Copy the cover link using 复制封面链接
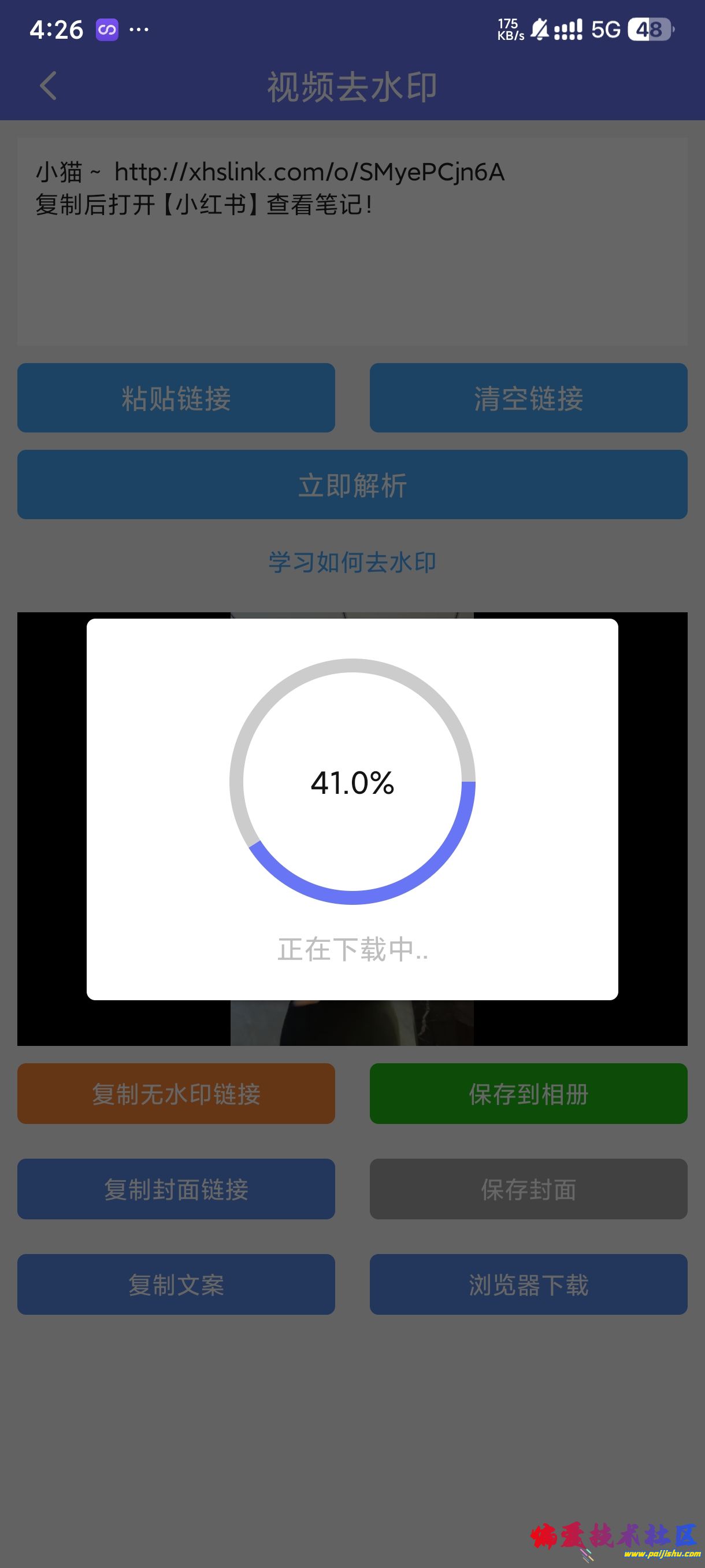This screenshot has height=1568, width=705. pos(176,1189)
